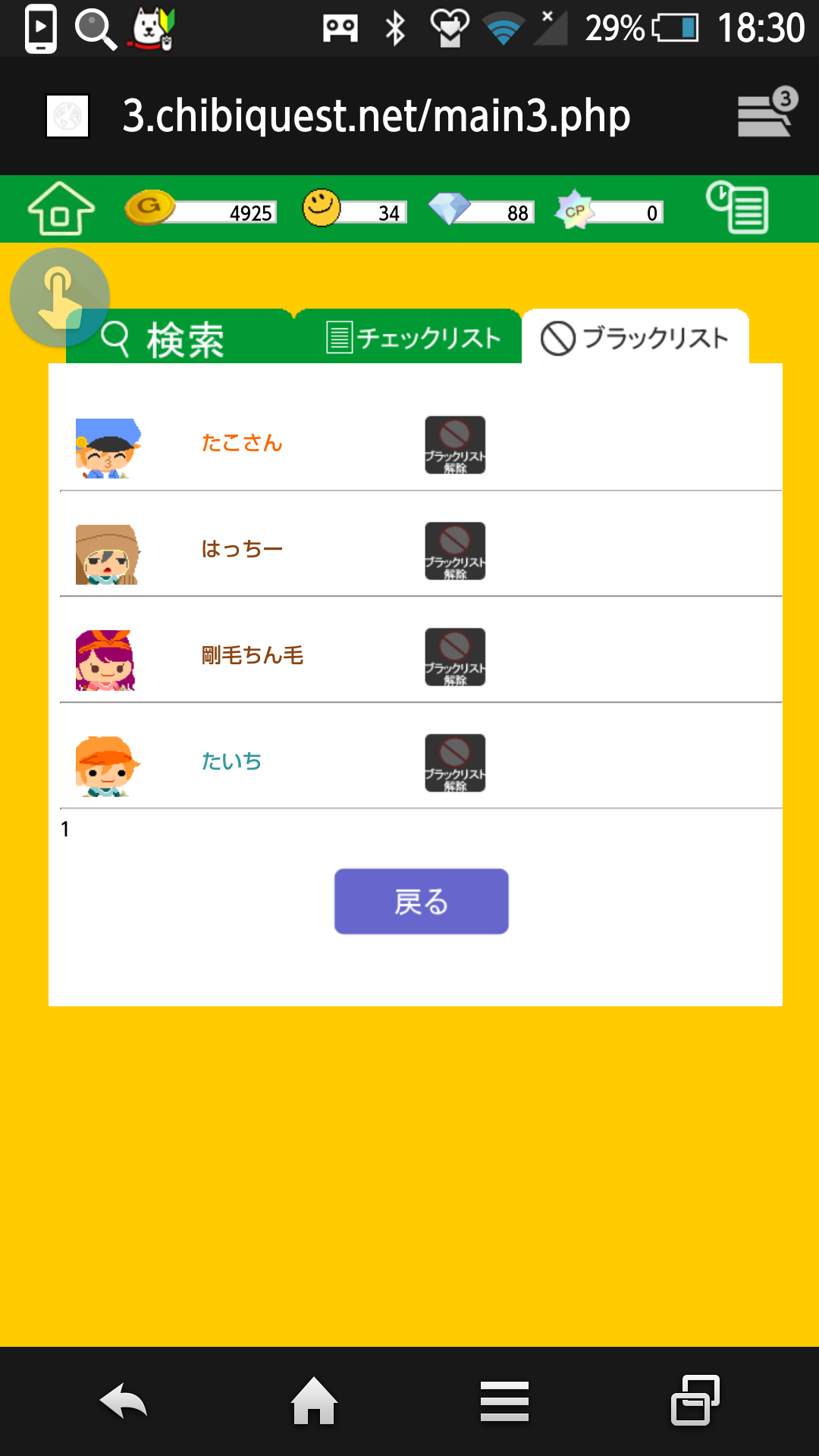
Task: Select the ブラックリスト tab
Action: click(635, 338)
